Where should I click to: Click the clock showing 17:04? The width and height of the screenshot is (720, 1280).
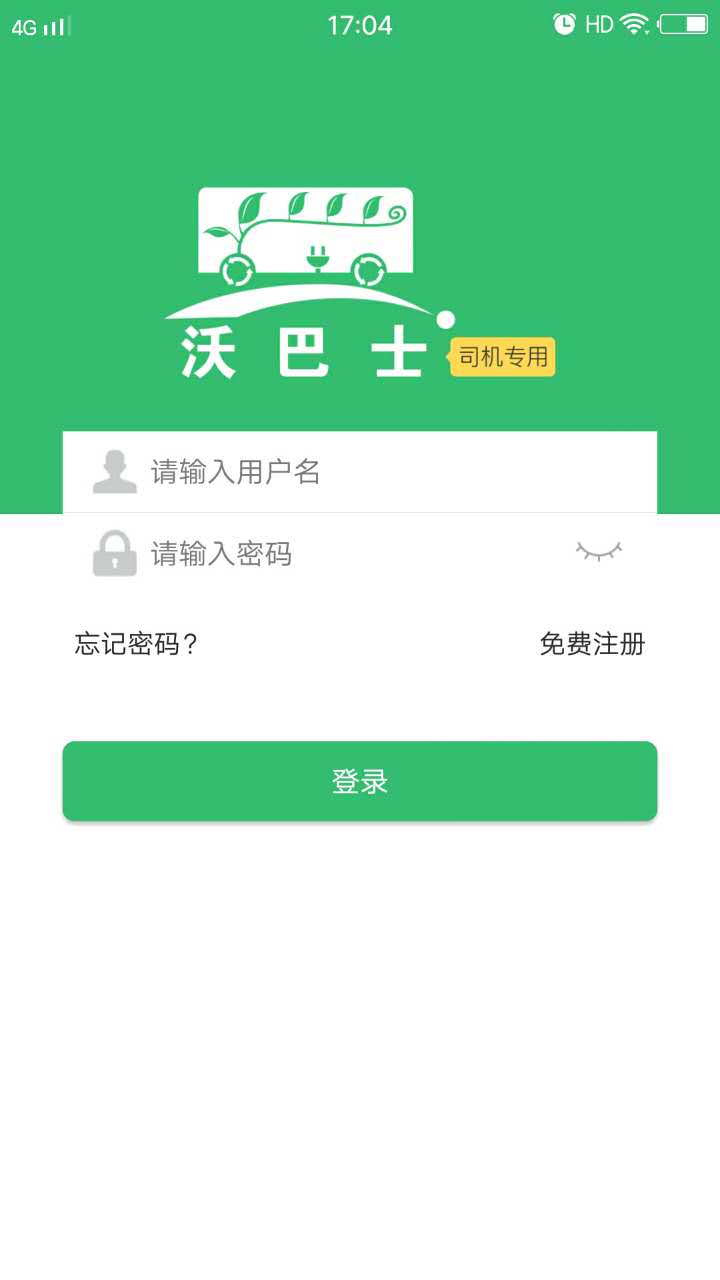click(x=360, y=23)
